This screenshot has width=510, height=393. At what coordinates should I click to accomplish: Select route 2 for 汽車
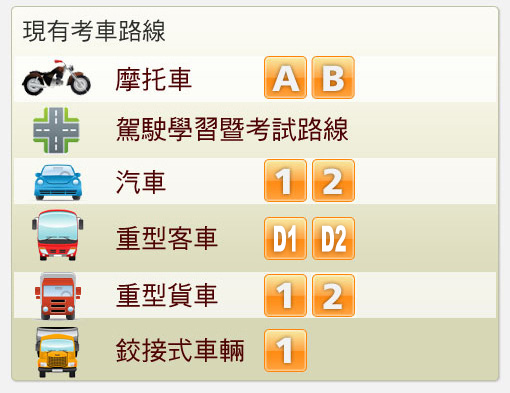(333, 181)
